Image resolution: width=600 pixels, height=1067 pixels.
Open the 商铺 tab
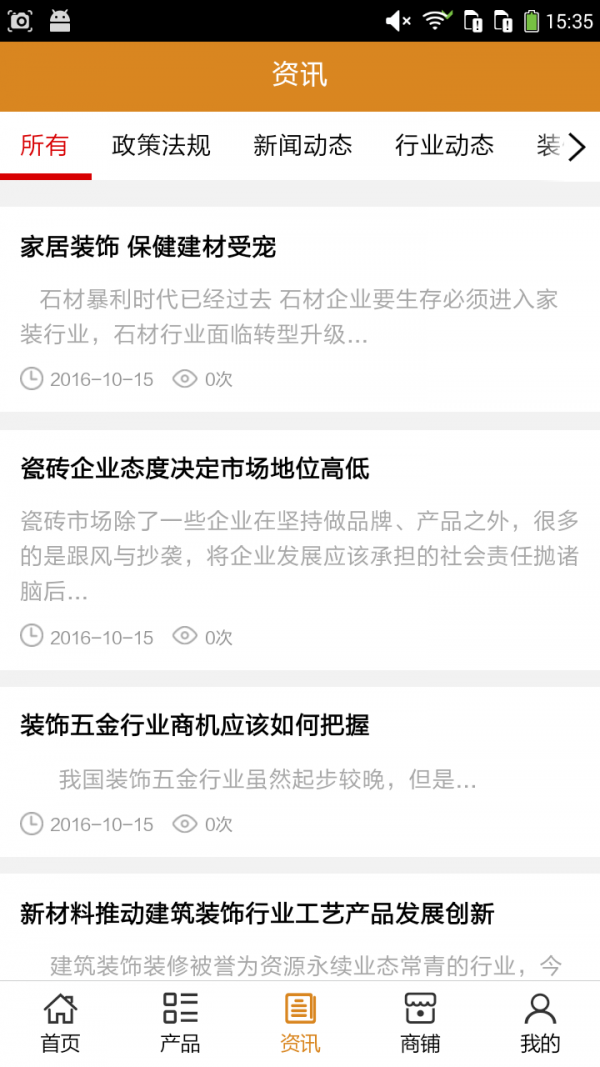click(x=420, y=1023)
